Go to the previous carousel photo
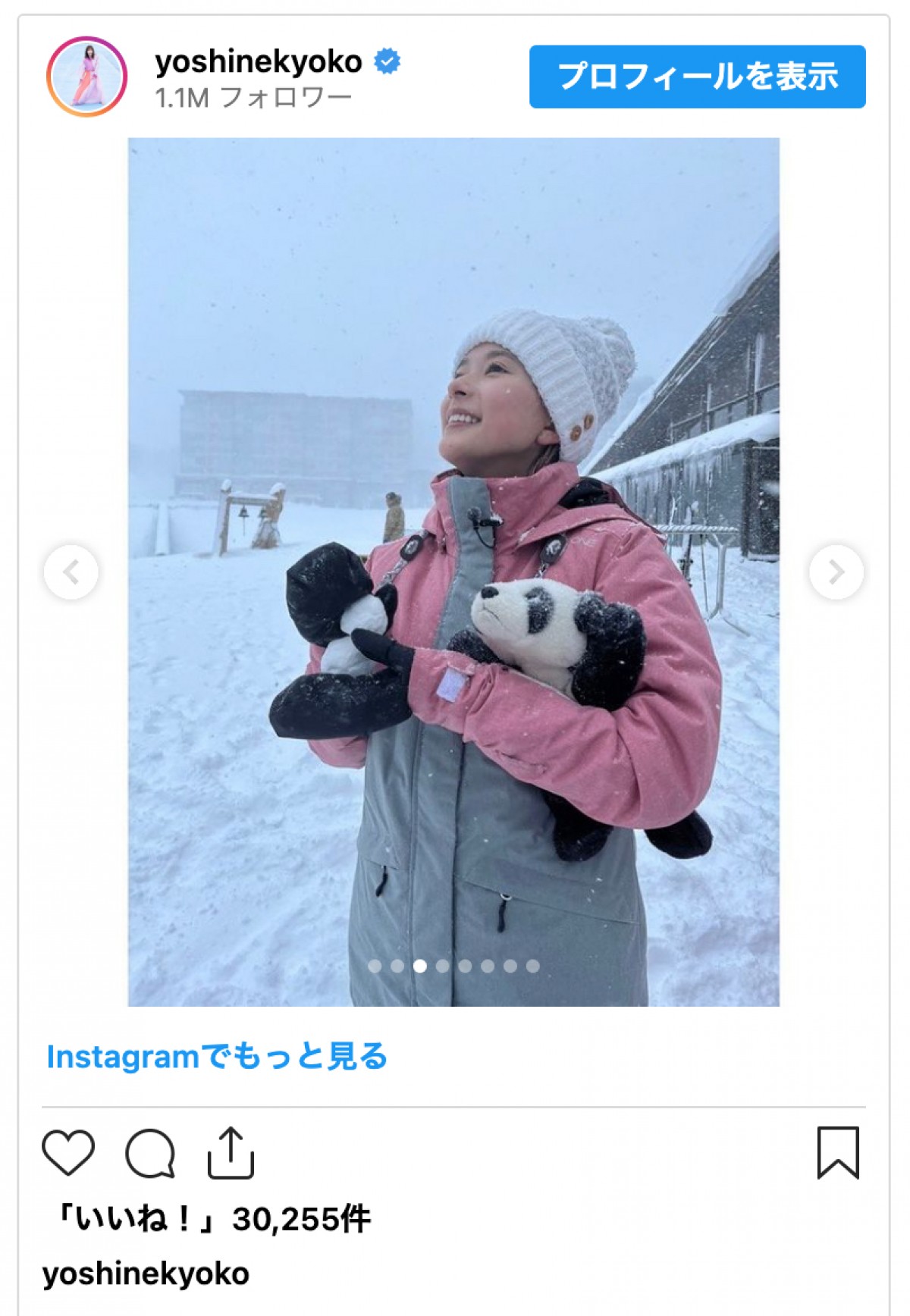Viewport: 910px width, 1316px height. click(x=71, y=572)
